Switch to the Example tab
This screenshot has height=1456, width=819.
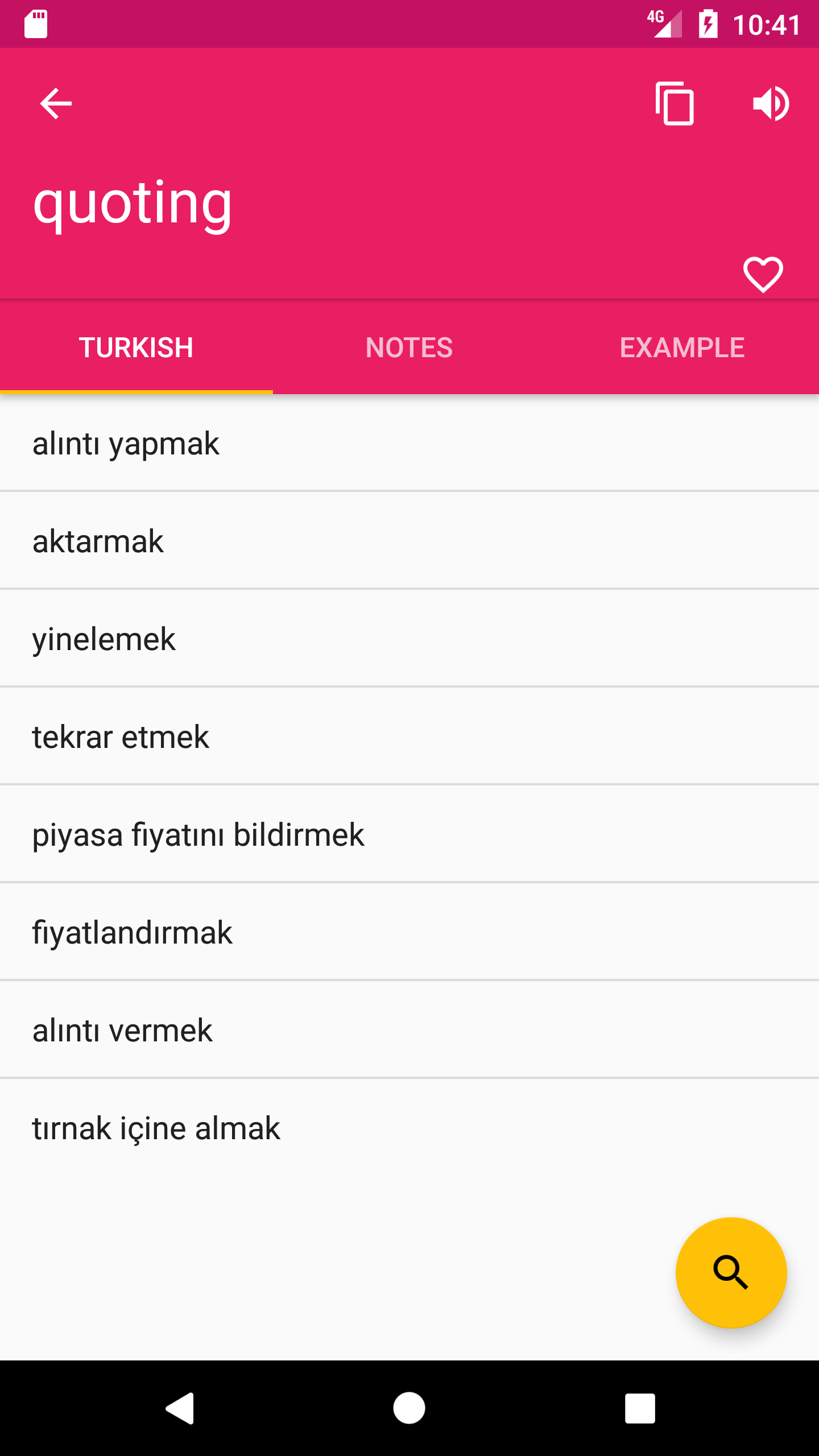point(682,348)
